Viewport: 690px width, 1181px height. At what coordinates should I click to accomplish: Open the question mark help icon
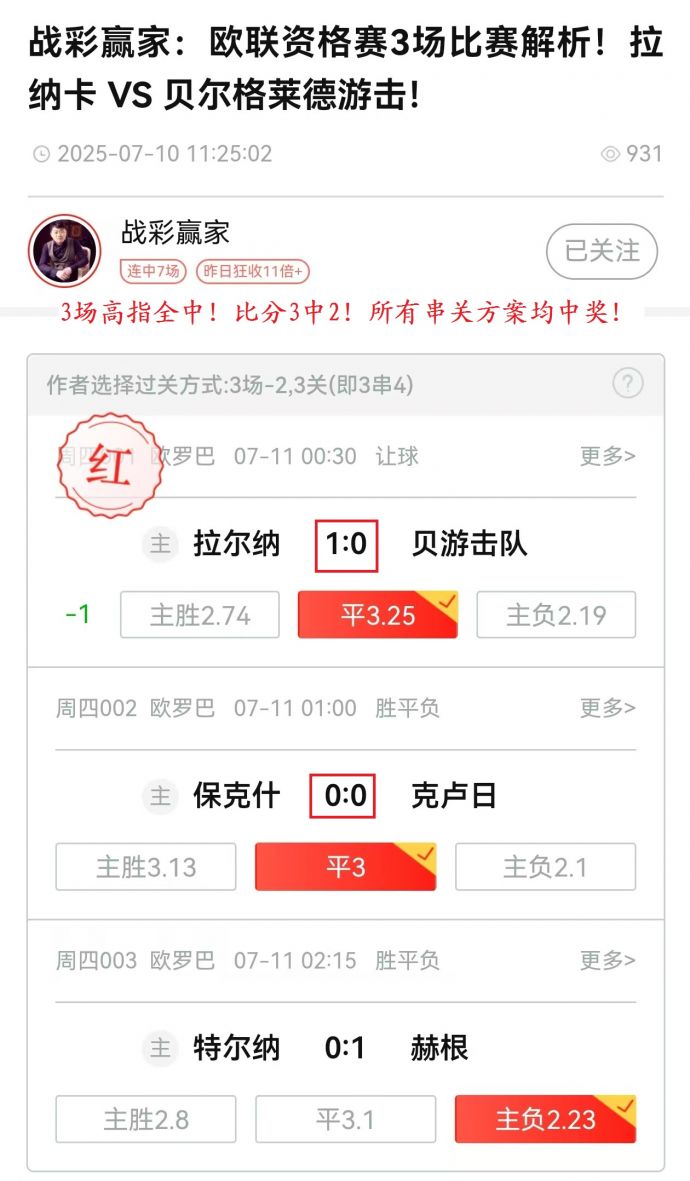coord(628,383)
